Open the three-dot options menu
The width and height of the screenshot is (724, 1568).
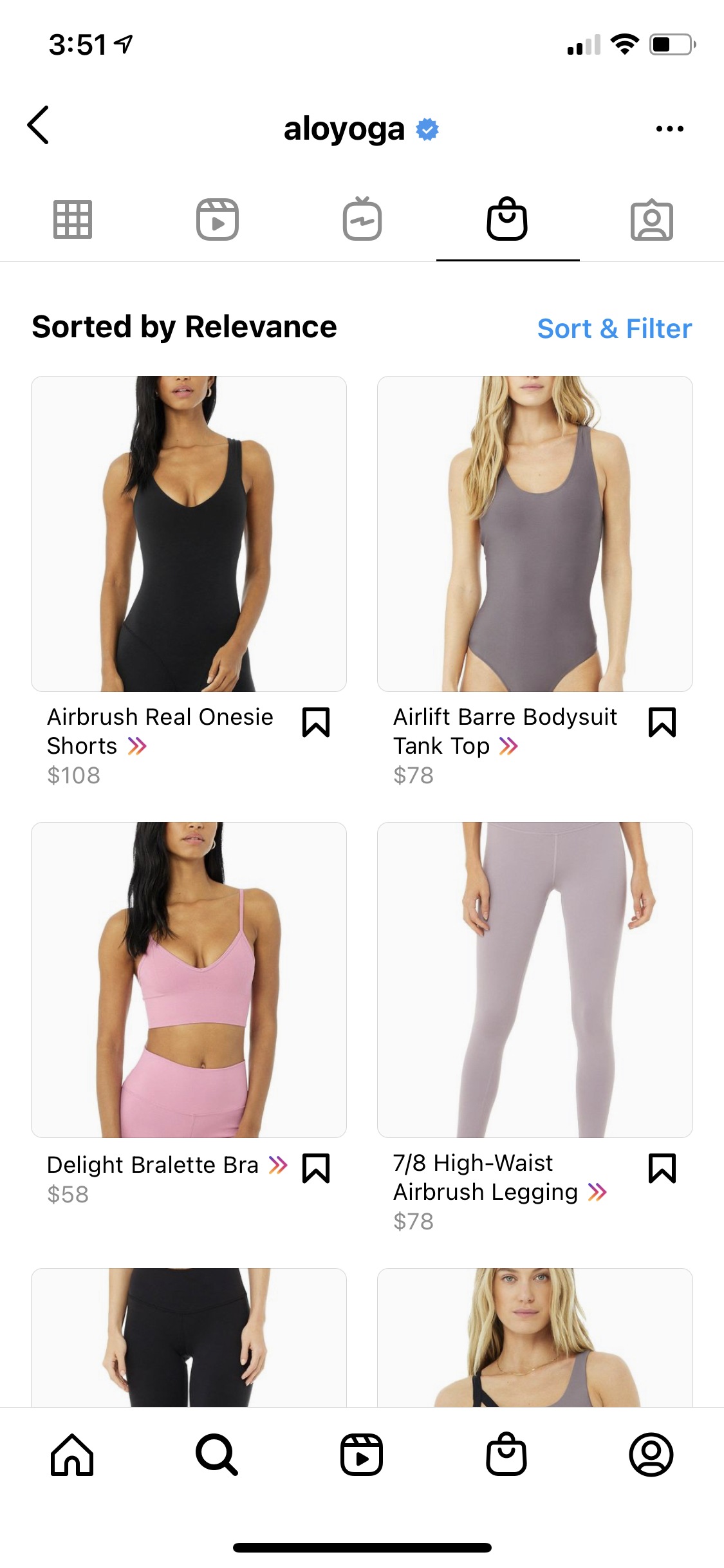coord(669,129)
